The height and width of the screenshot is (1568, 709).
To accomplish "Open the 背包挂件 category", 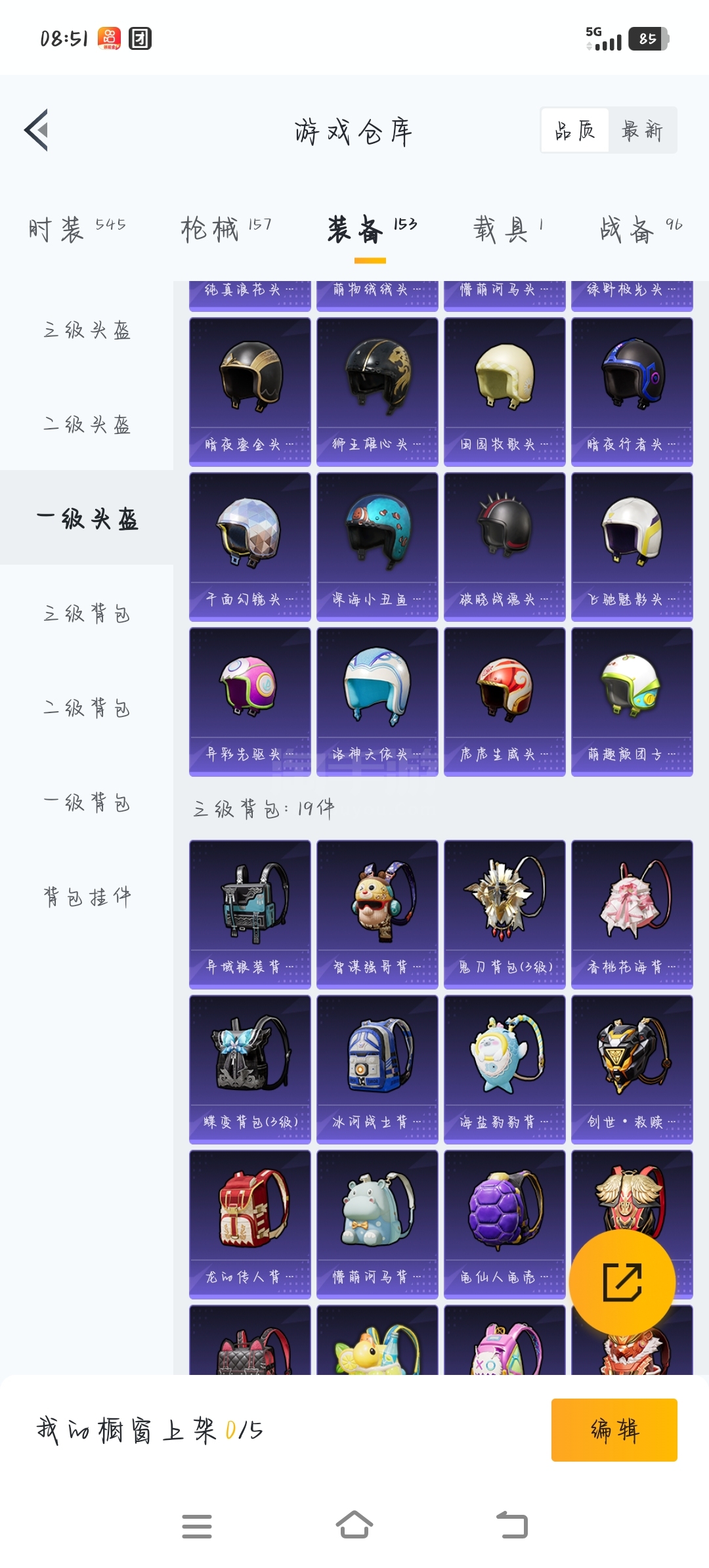I will coord(87,897).
